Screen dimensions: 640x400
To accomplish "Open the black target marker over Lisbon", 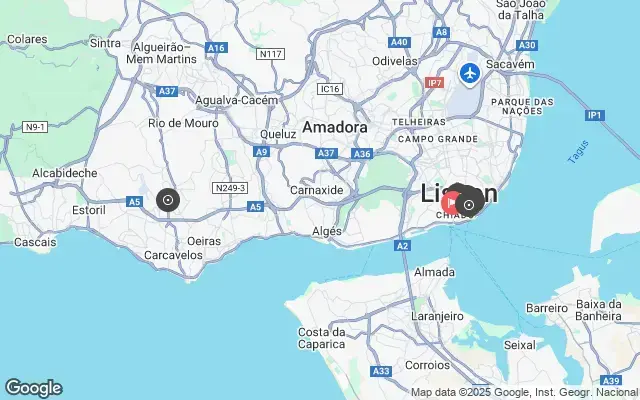I will pos(470,204).
